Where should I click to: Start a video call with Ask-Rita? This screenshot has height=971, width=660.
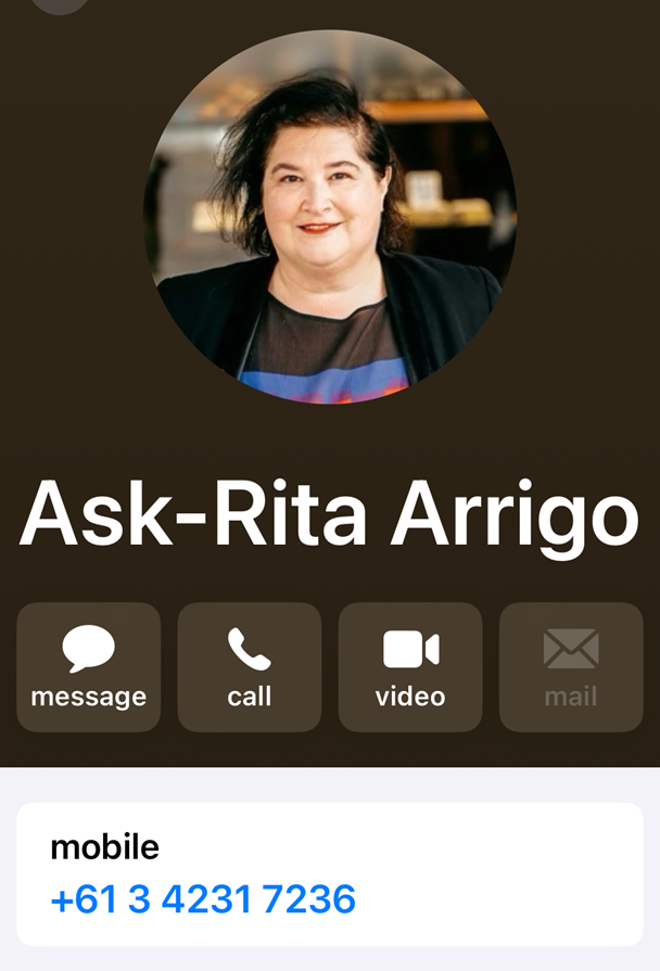point(410,667)
